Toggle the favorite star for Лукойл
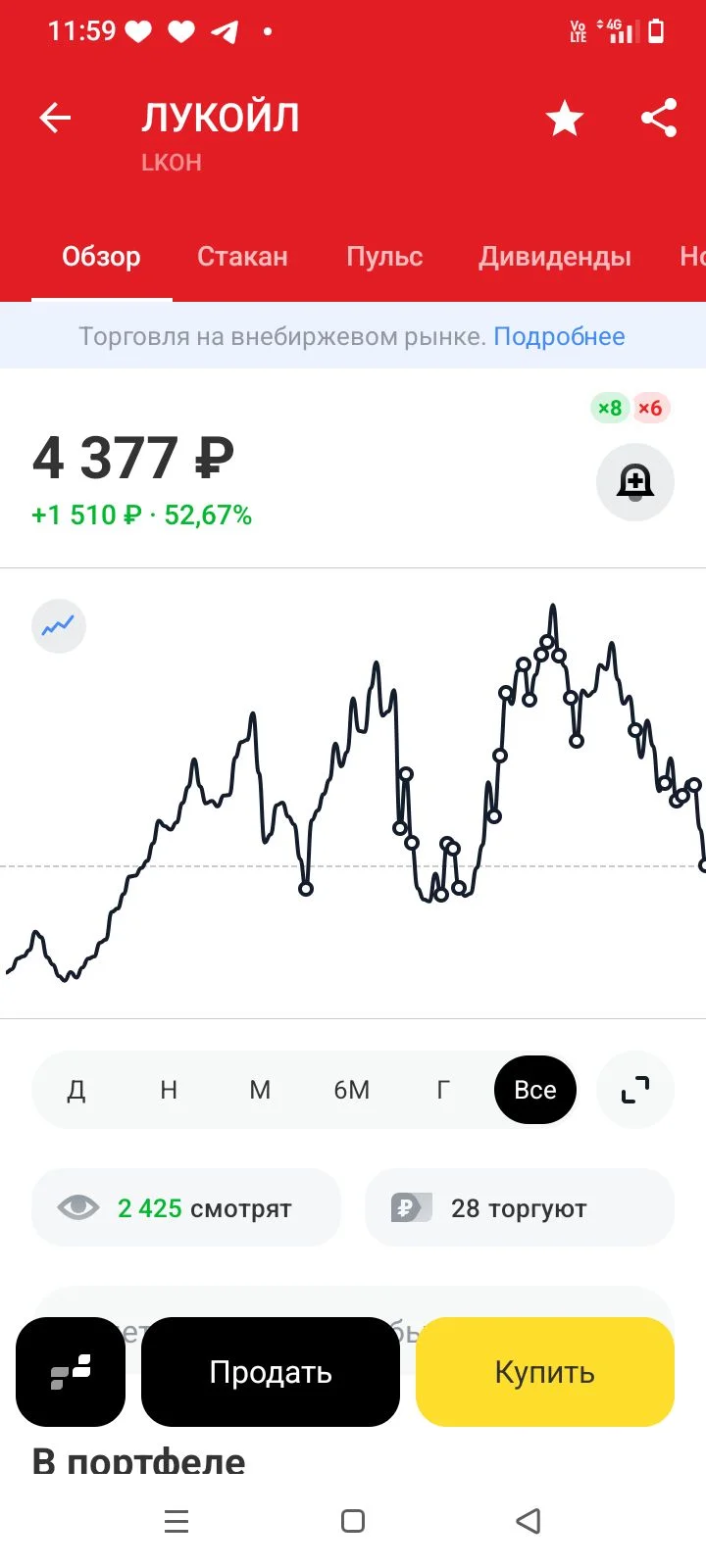 point(565,119)
